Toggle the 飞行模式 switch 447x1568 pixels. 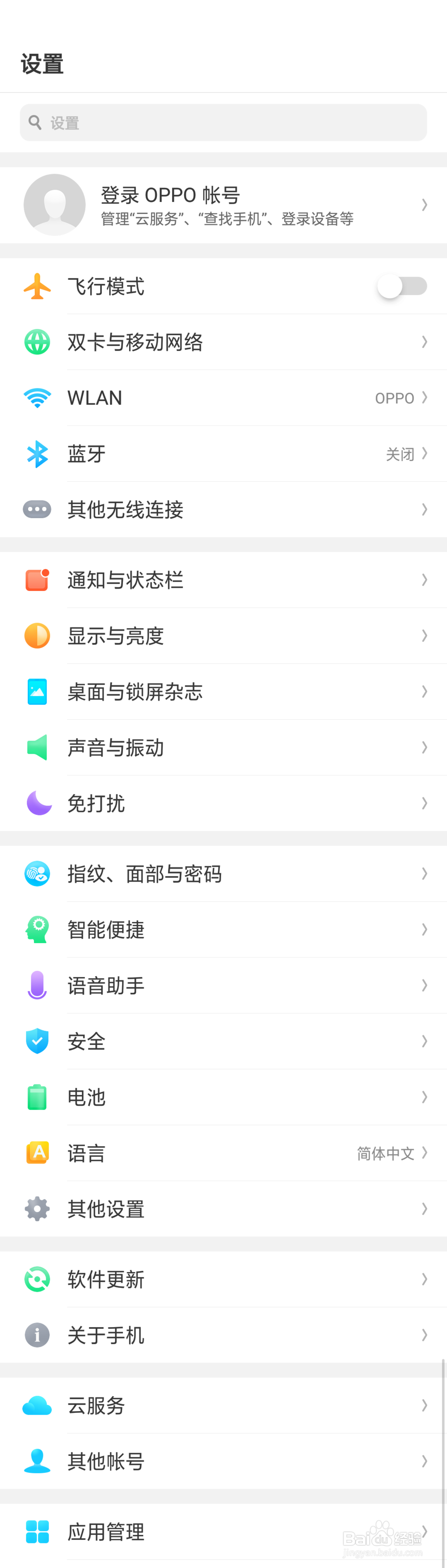tap(401, 286)
